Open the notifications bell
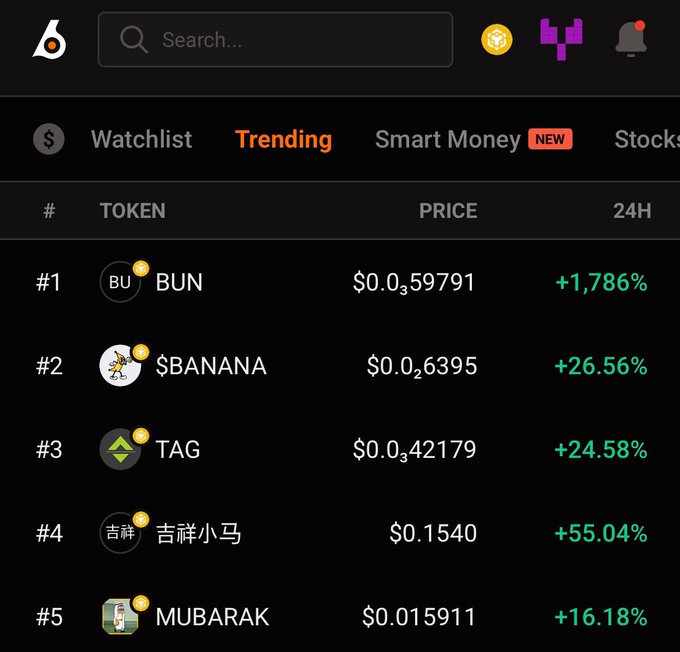 (631, 39)
